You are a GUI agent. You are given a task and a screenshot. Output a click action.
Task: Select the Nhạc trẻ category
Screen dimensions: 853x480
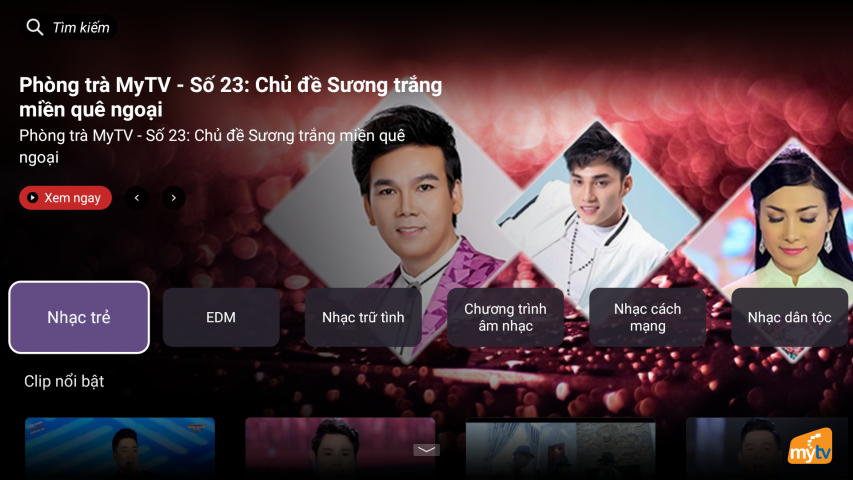(x=79, y=317)
